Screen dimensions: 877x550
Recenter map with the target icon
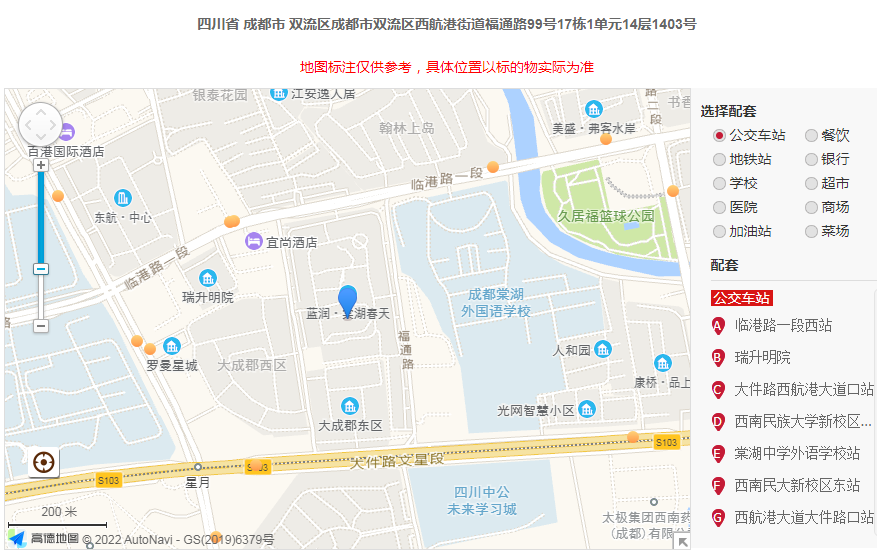[x=43, y=462]
